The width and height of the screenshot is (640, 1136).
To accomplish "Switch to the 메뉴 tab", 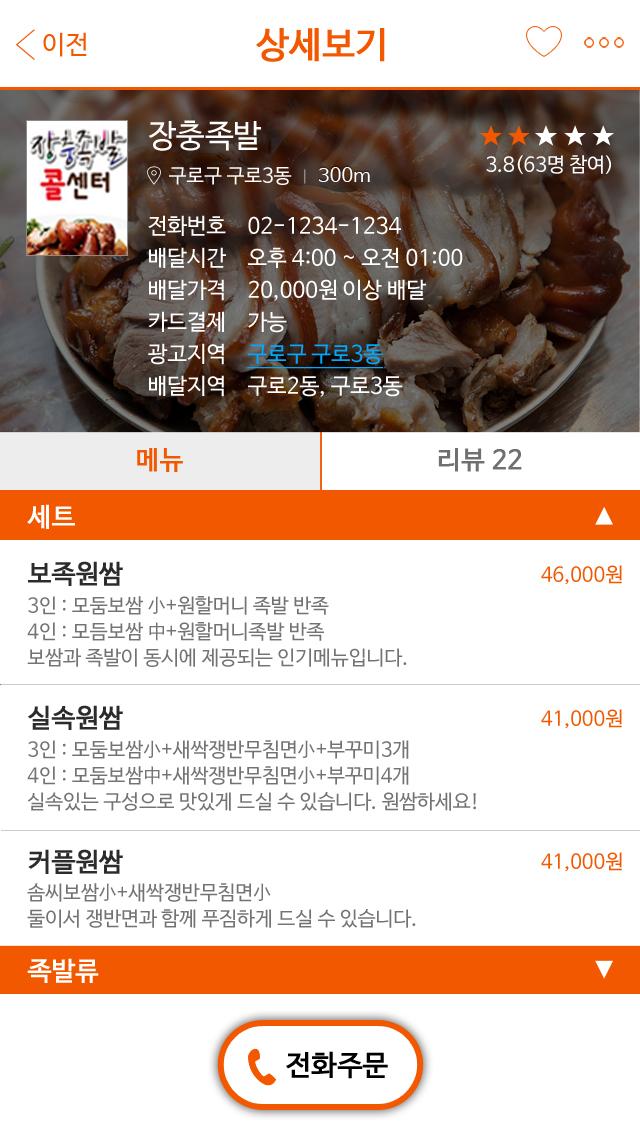I will (x=160, y=460).
